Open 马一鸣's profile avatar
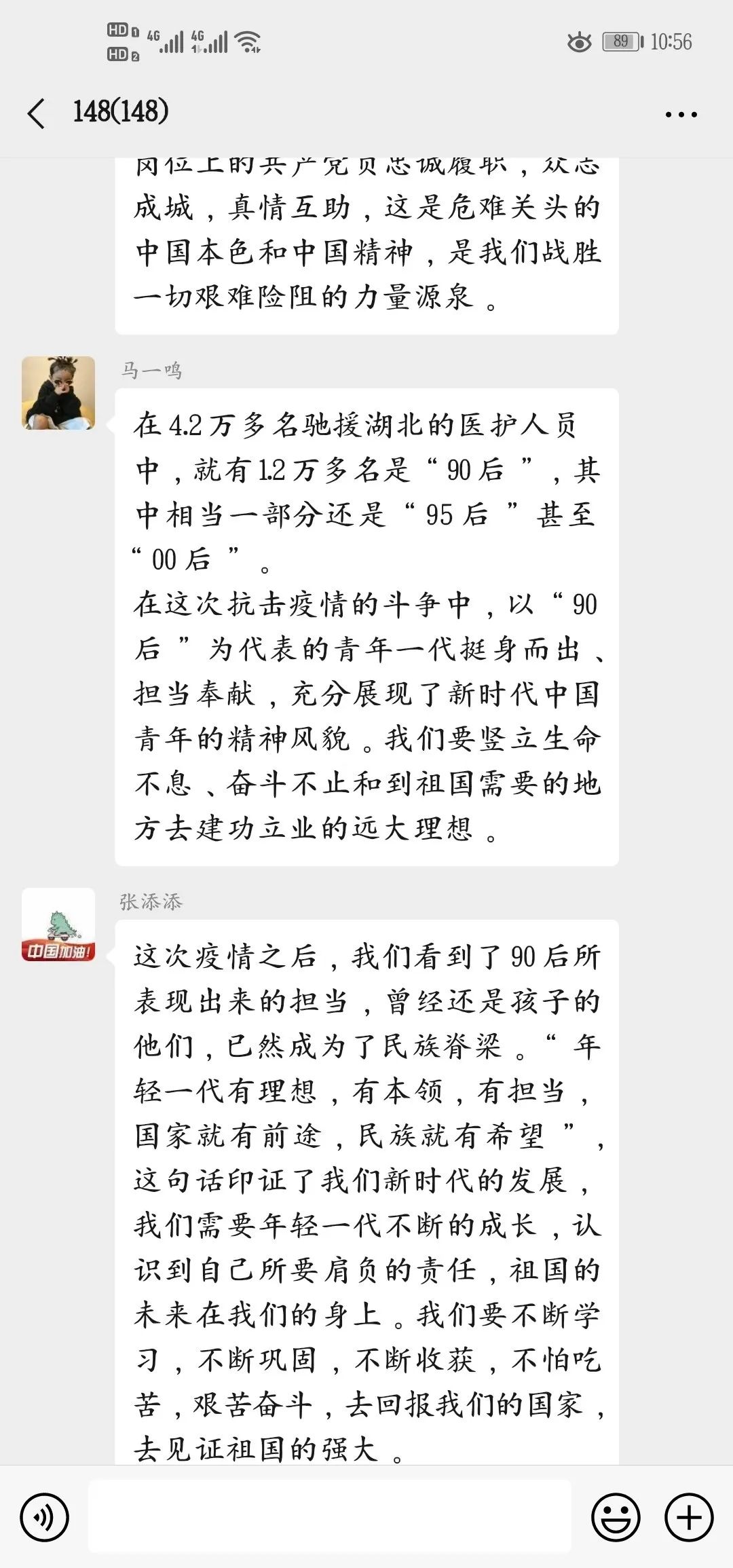The image size is (733, 1568). 58,393
